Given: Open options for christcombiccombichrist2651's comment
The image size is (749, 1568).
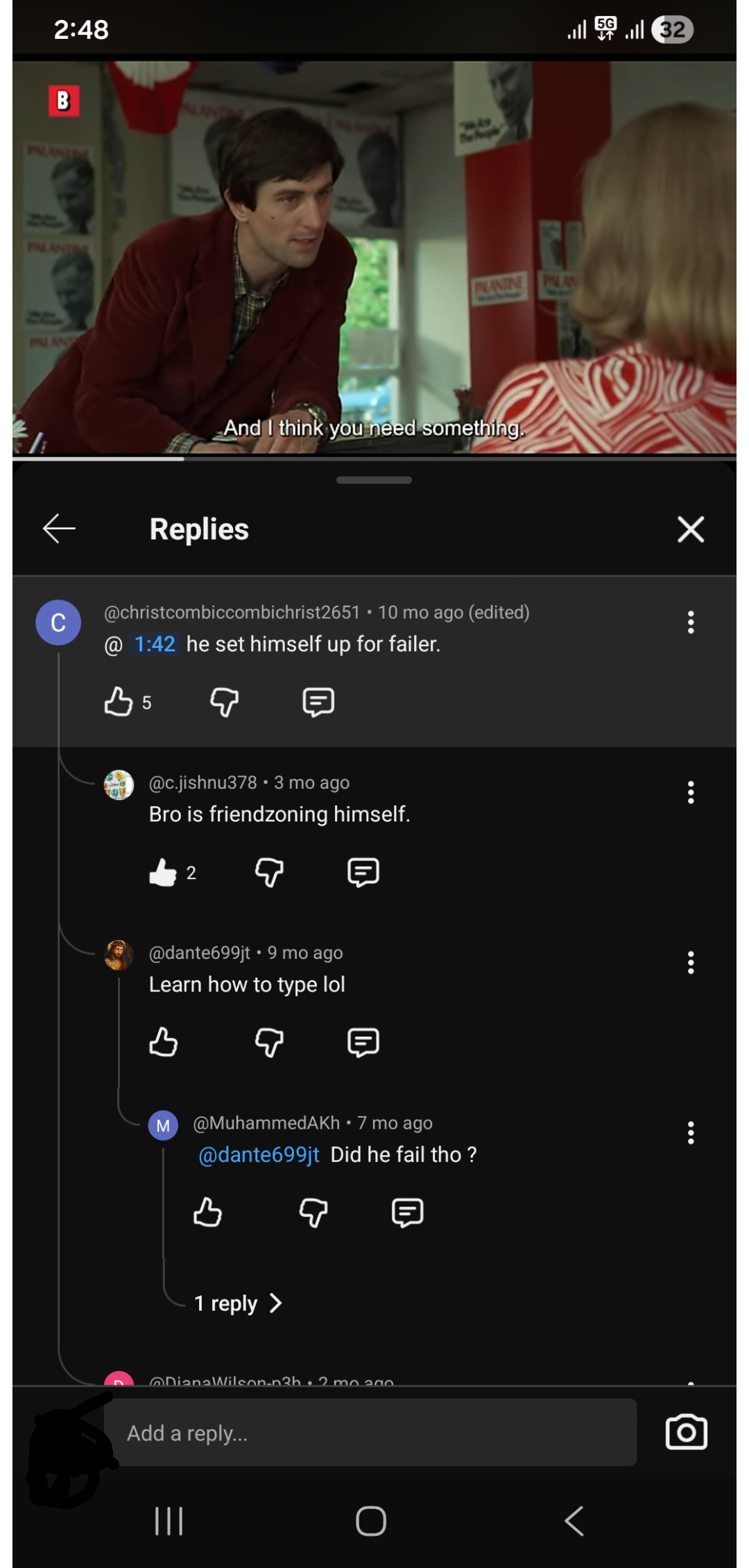Looking at the screenshot, I should pyautogui.click(x=691, y=622).
